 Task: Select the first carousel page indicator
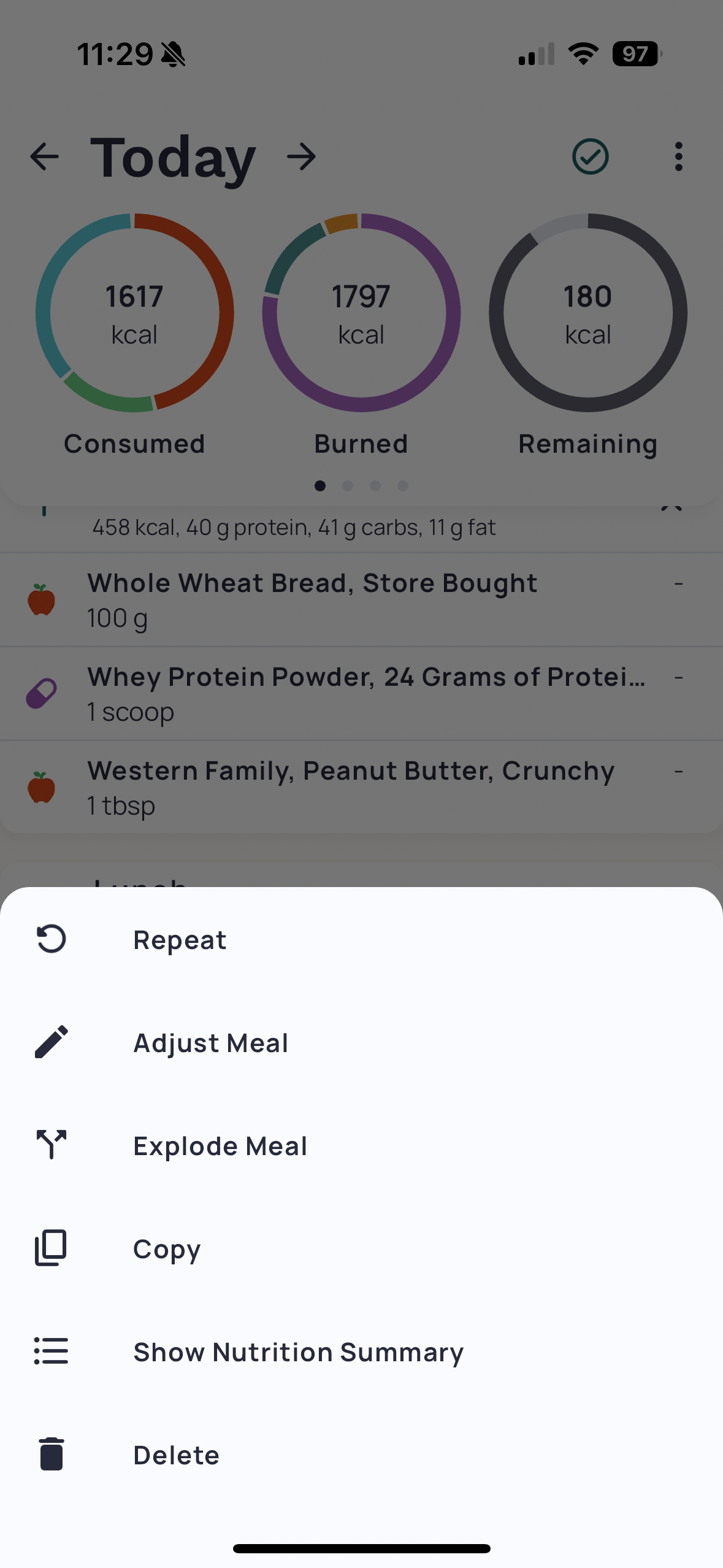click(320, 485)
